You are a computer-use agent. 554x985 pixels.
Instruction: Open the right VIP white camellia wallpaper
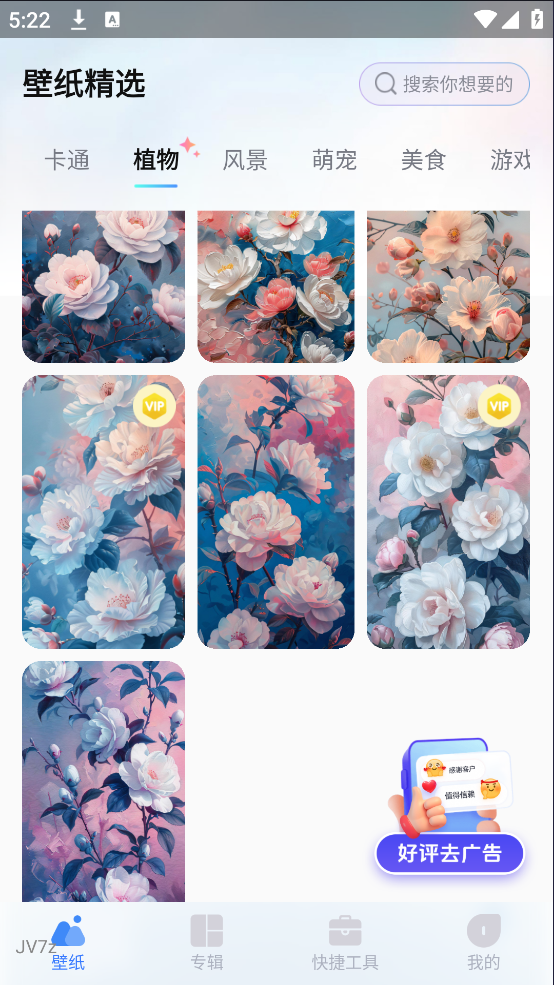448,512
